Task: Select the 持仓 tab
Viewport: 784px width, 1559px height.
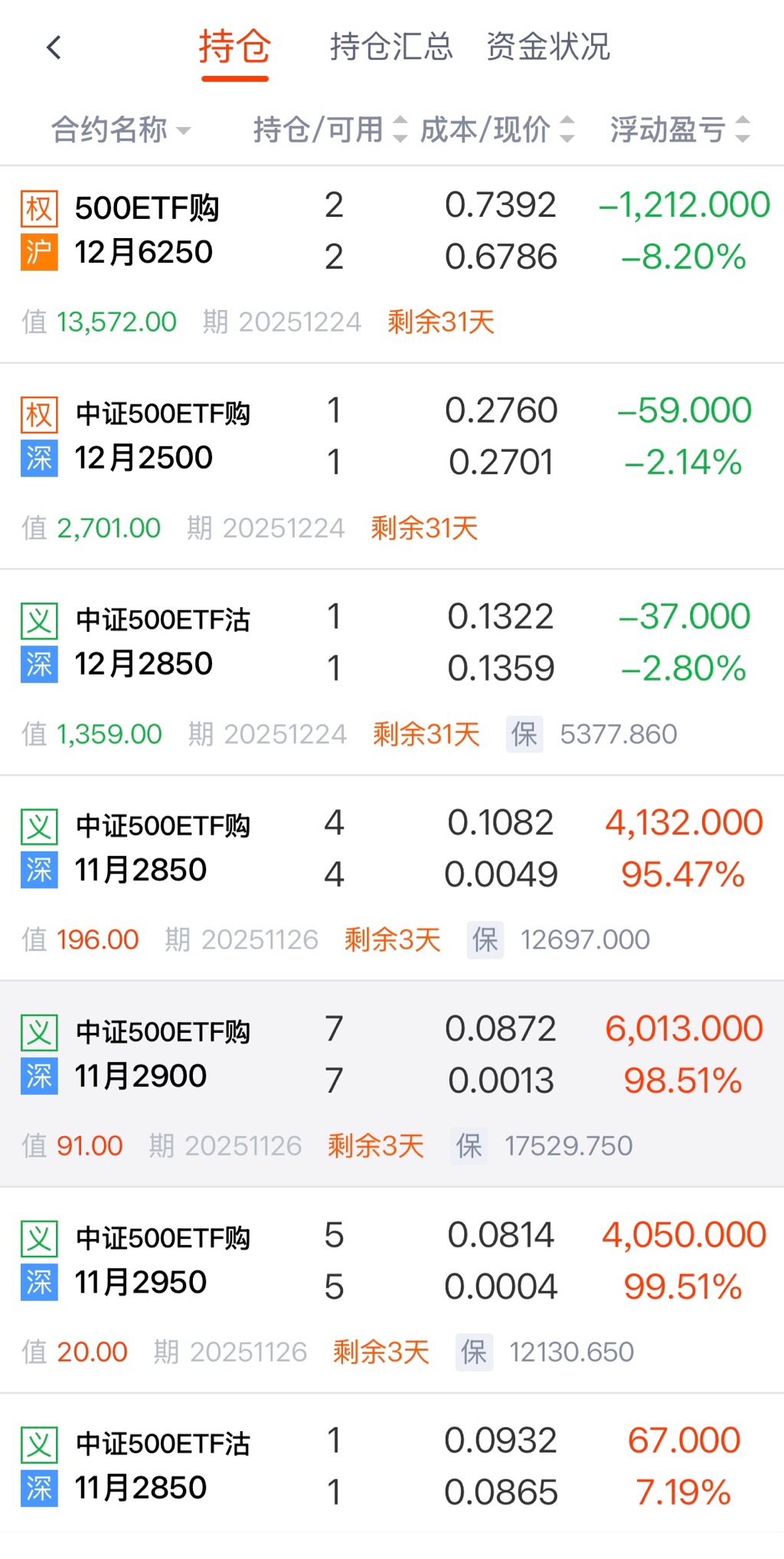Action: (235, 47)
